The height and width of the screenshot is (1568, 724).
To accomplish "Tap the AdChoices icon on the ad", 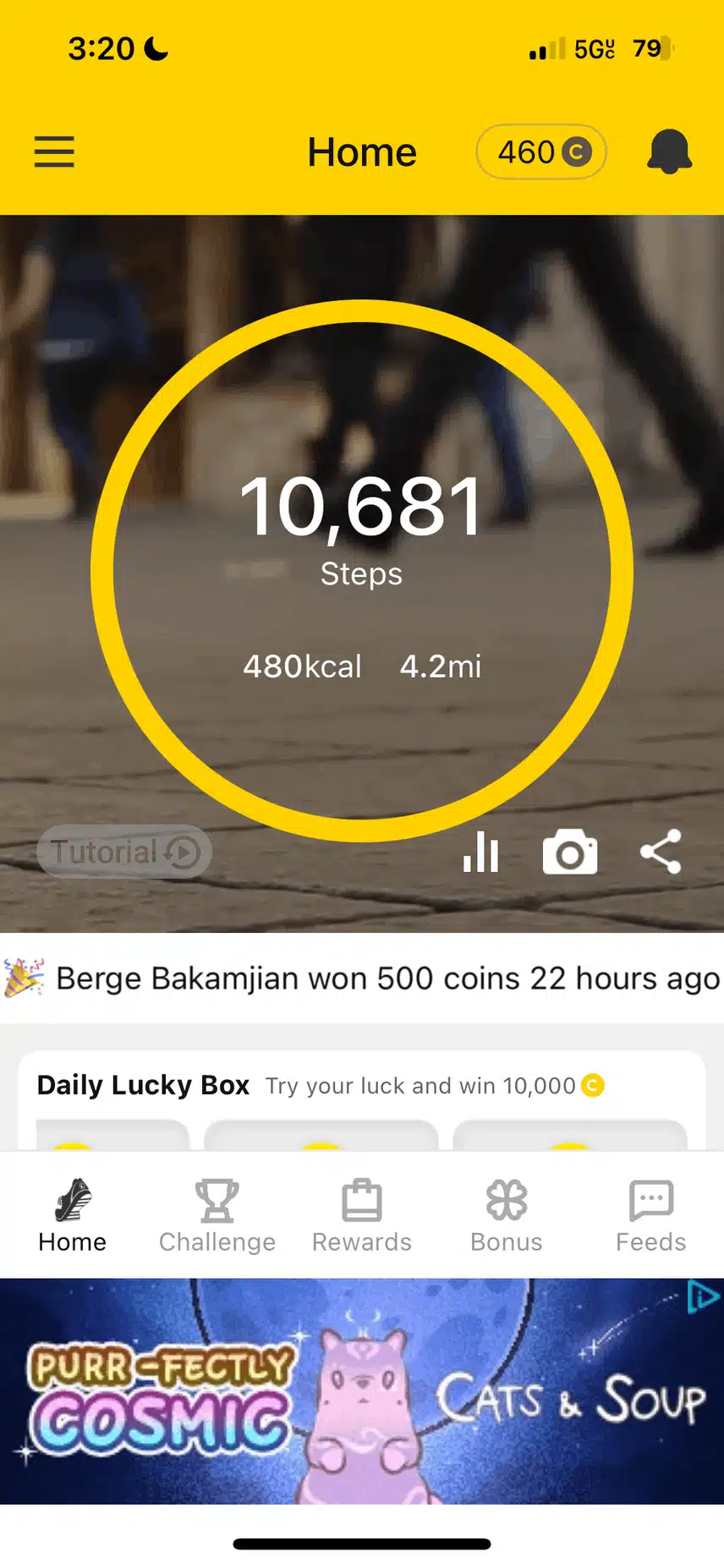I will point(703,1296).
